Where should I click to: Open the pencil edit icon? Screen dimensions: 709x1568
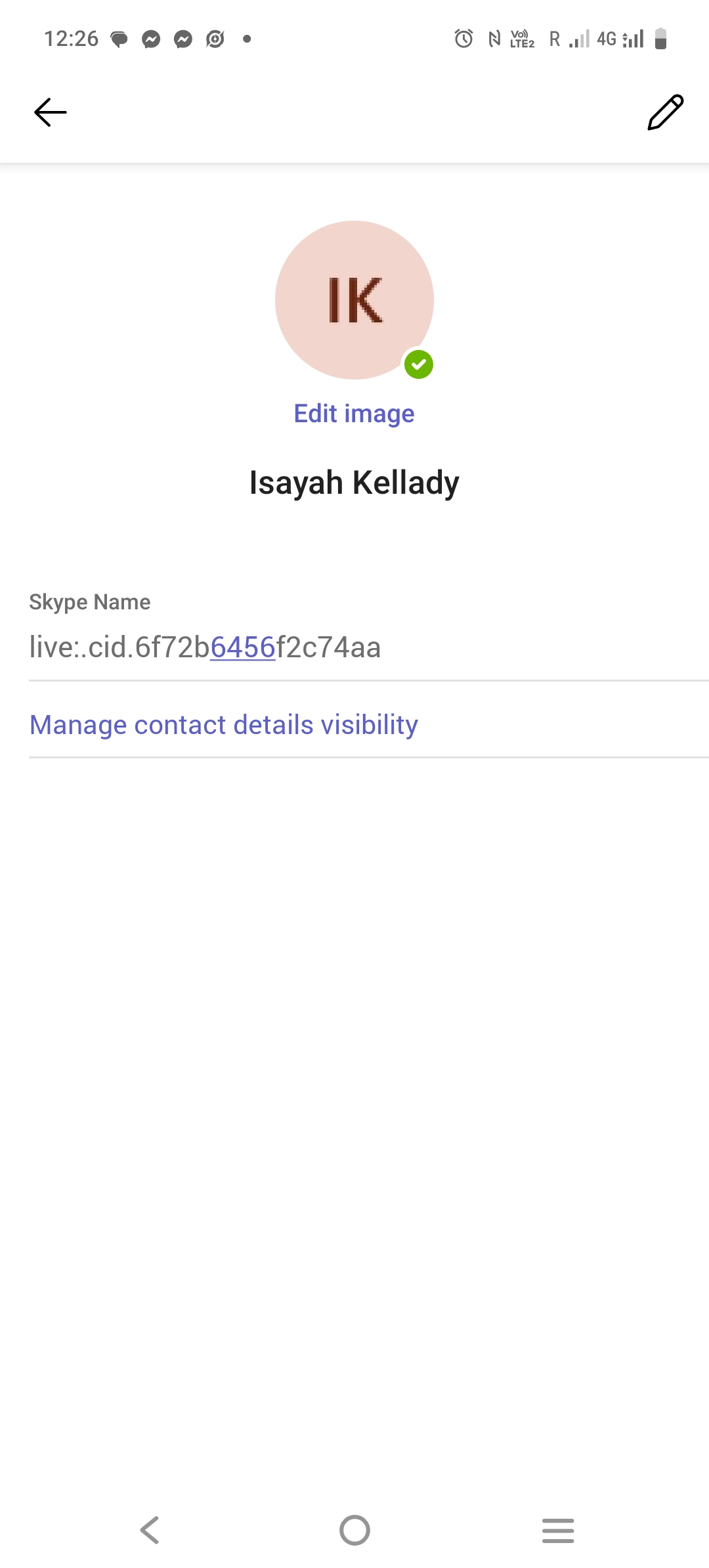pyautogui.click(x=665, y=112)
